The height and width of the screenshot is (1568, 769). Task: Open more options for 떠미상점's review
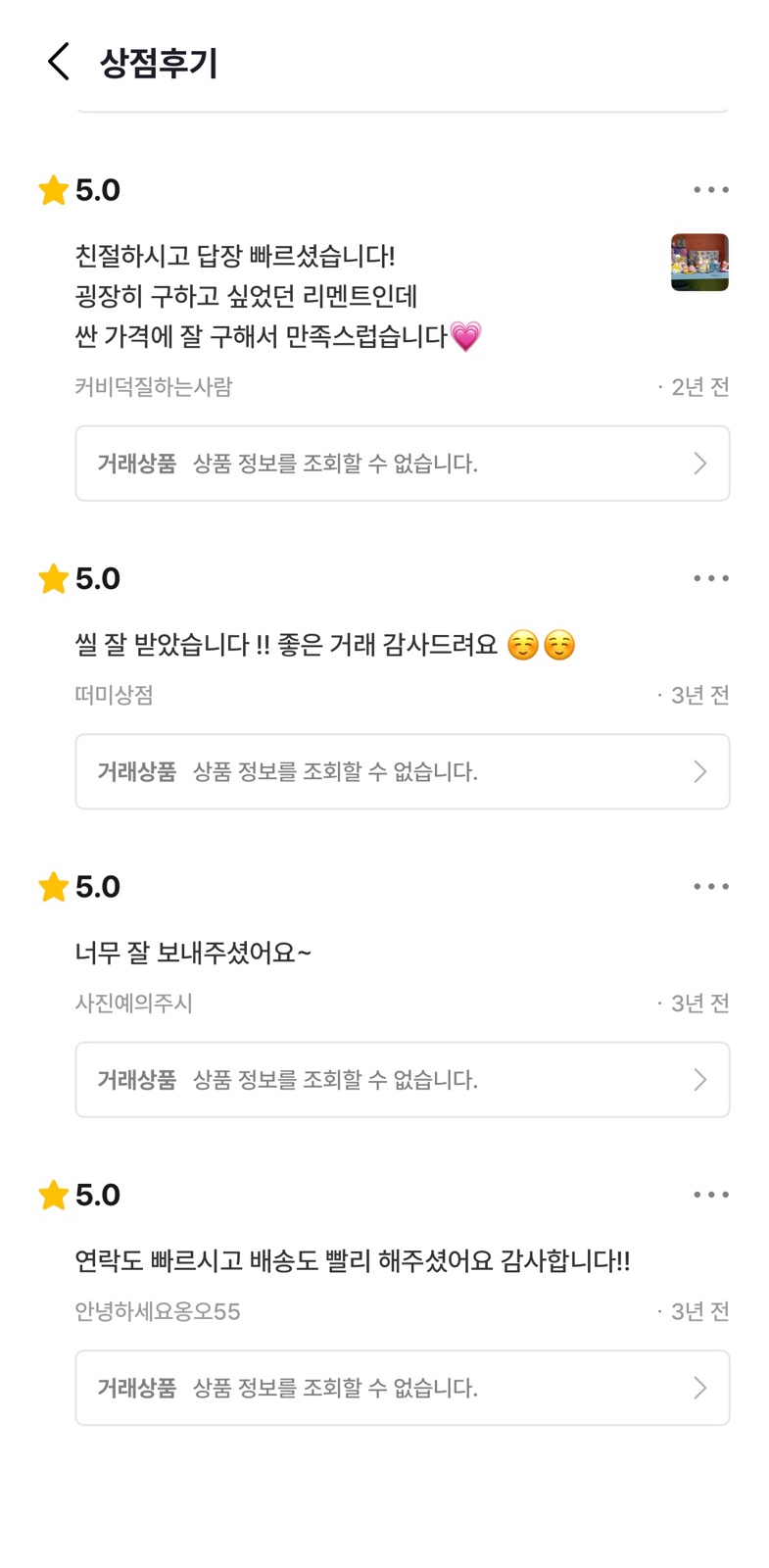click(x=710, y=578)
